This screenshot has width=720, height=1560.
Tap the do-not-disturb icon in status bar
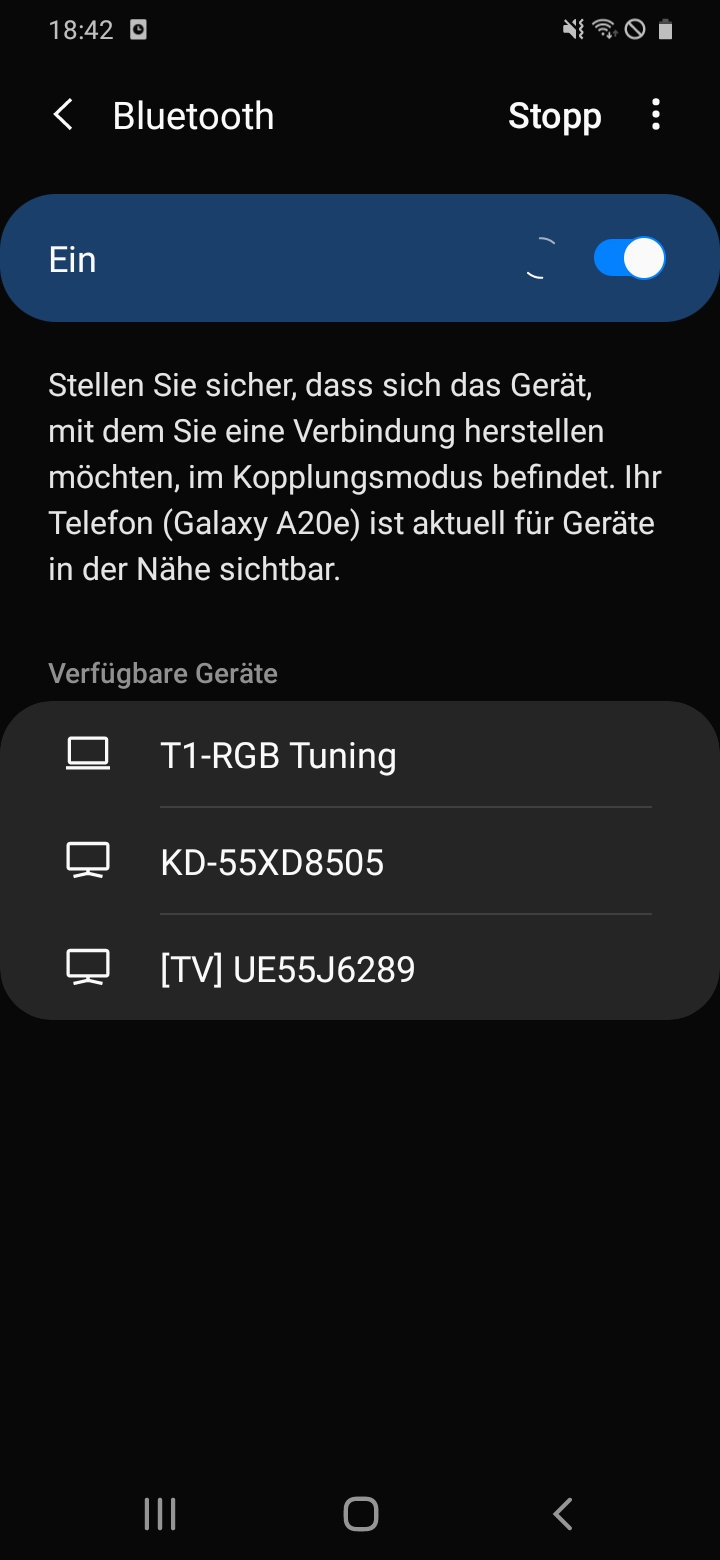634,29
